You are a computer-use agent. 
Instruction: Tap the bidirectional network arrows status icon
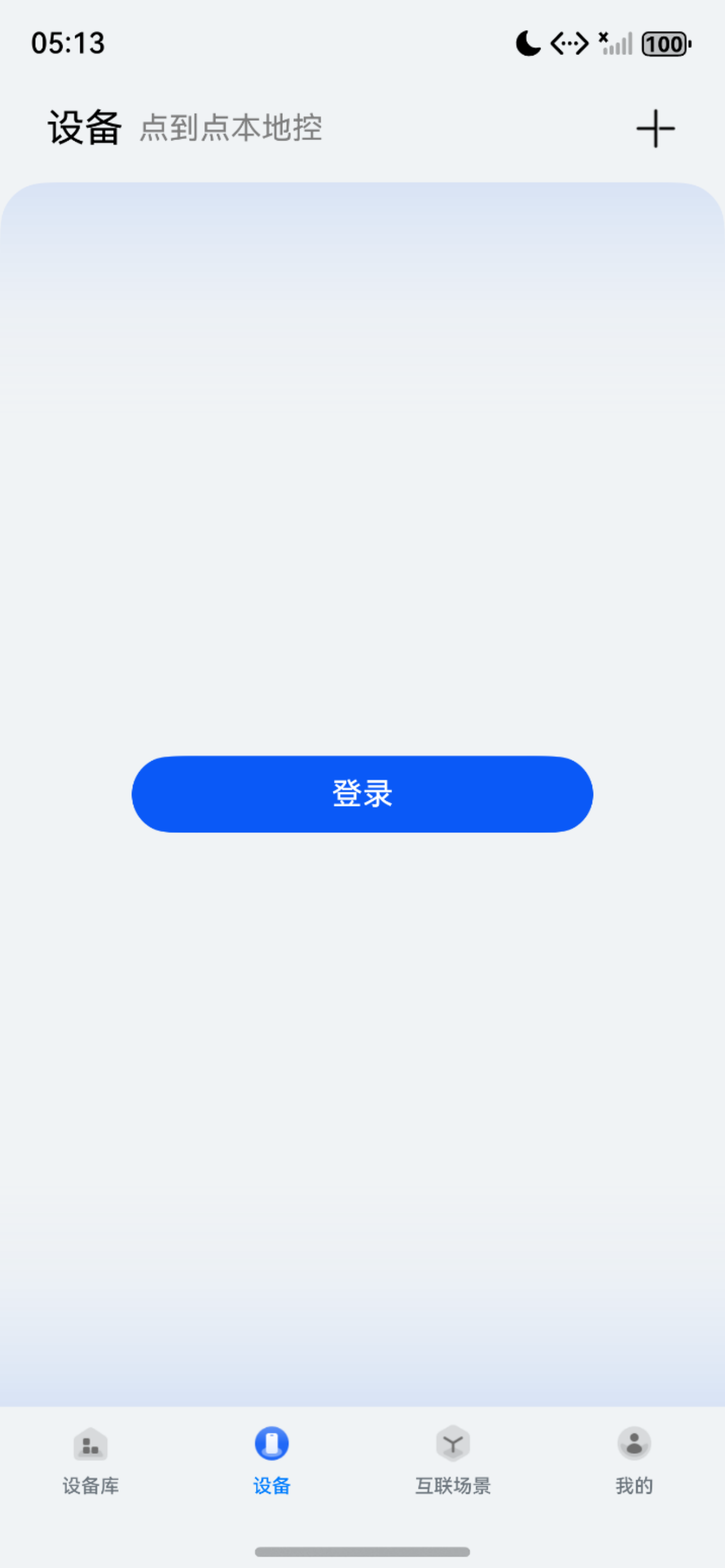coord(568,44)
